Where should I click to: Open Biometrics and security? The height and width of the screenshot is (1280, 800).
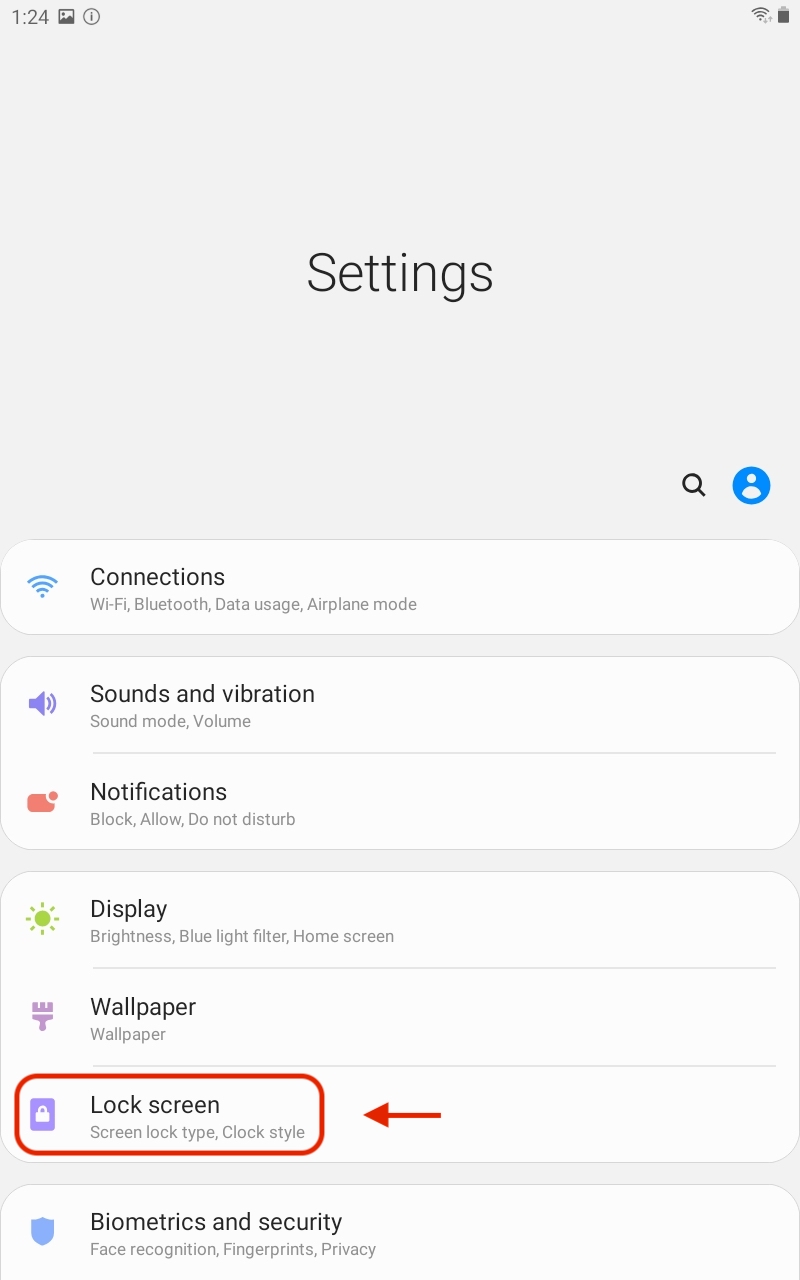click(x=400, y=1233)
